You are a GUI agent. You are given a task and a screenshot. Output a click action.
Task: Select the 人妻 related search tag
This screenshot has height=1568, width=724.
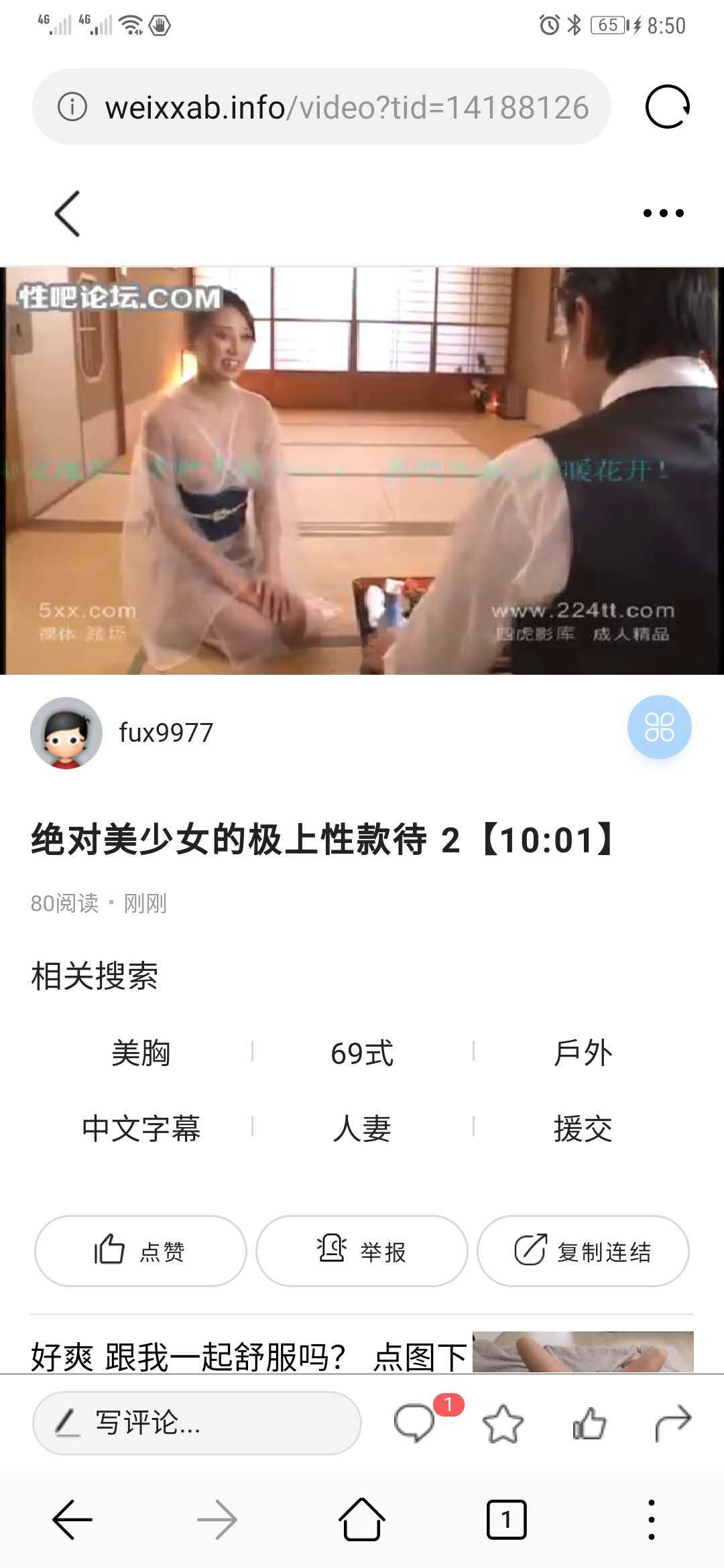point(362,1128)
